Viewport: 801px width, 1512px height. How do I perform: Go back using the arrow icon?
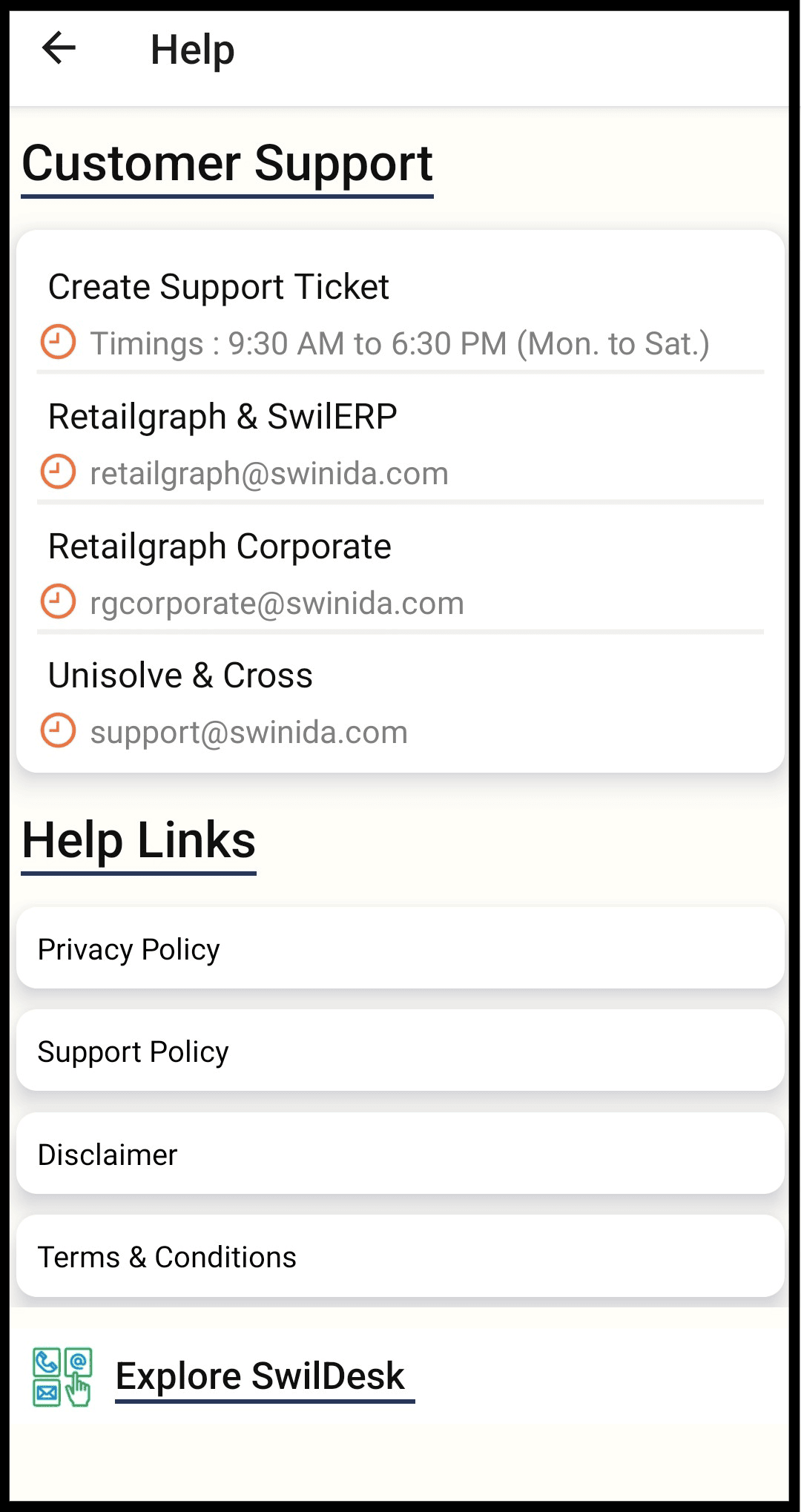59,49
